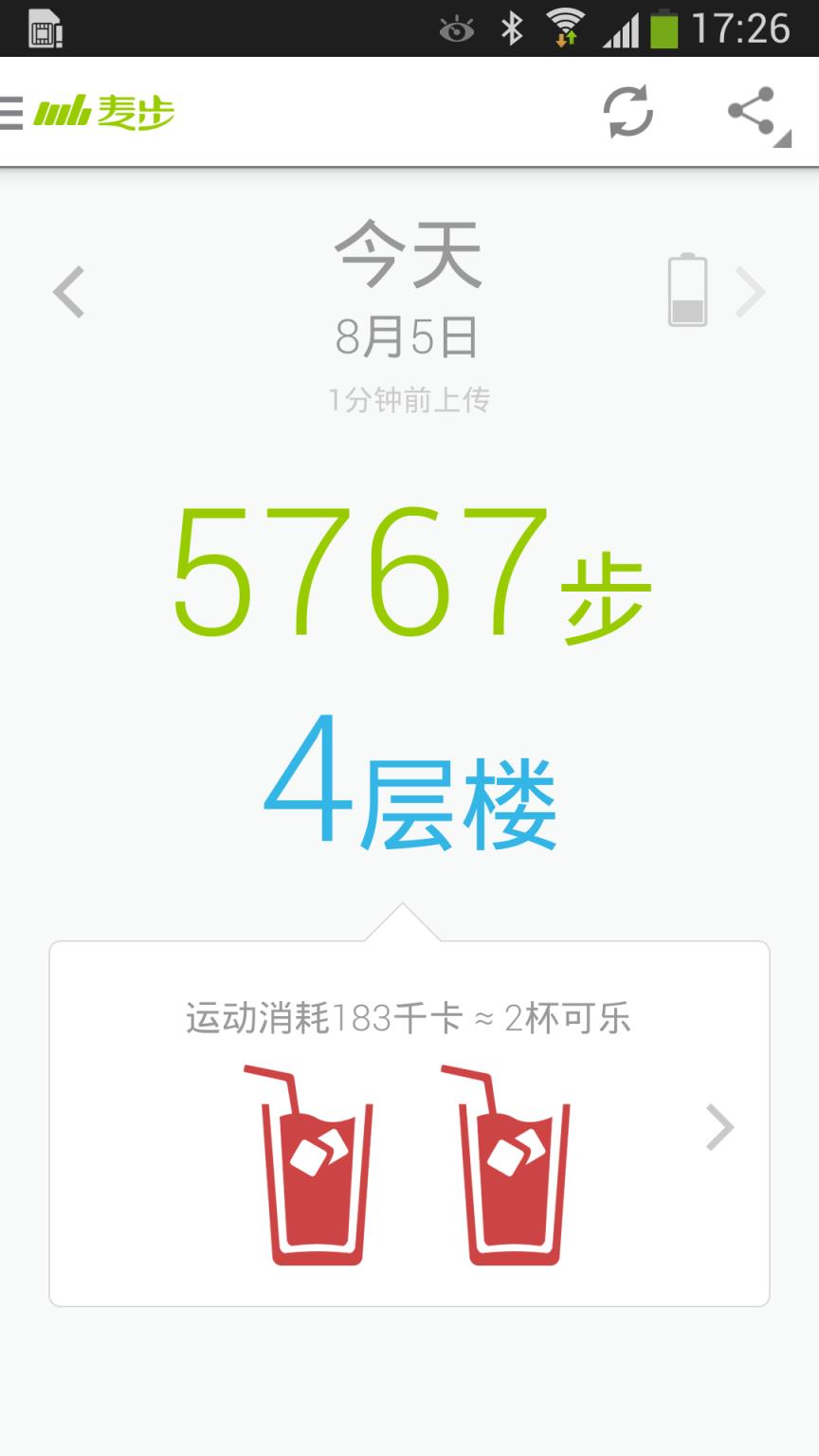Tap the 运动消耗183千卡 text

pos(409,1019)
